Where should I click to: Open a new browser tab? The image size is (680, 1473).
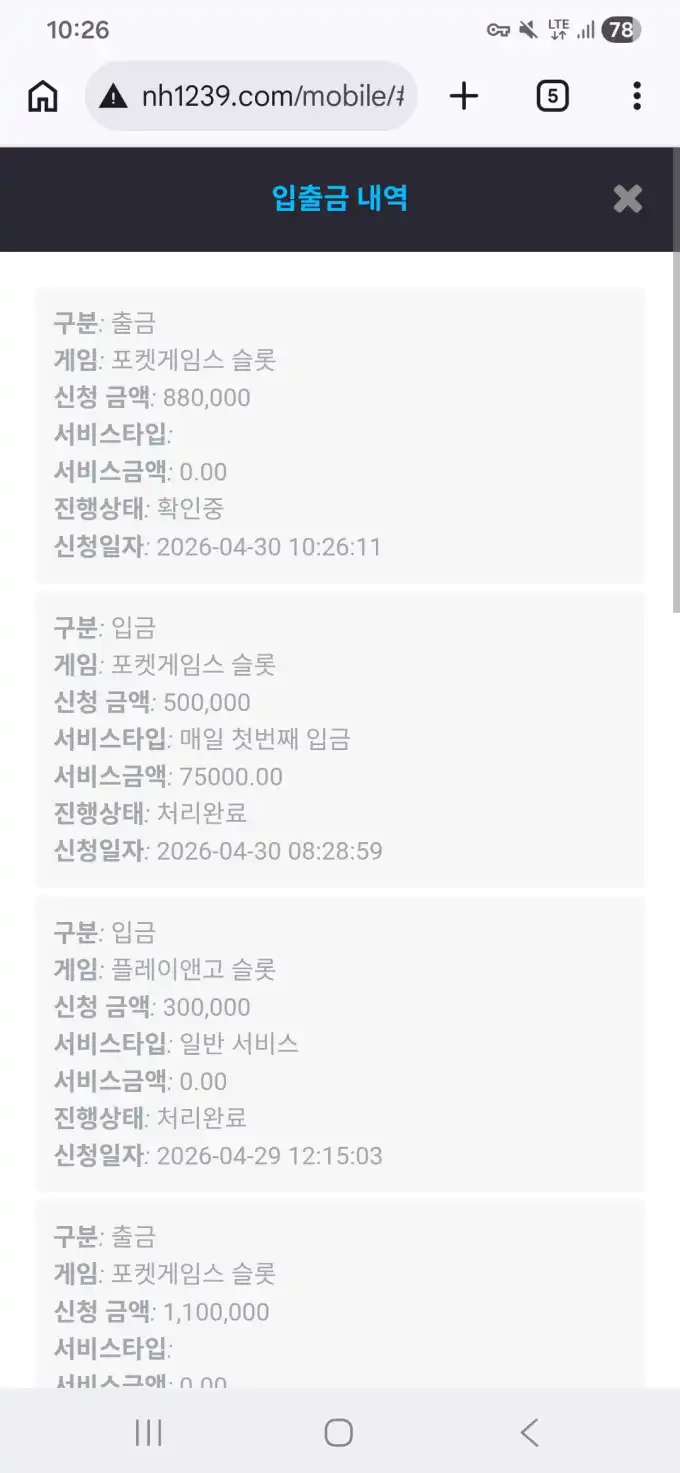pyautogui.click(x=464, y=97)
